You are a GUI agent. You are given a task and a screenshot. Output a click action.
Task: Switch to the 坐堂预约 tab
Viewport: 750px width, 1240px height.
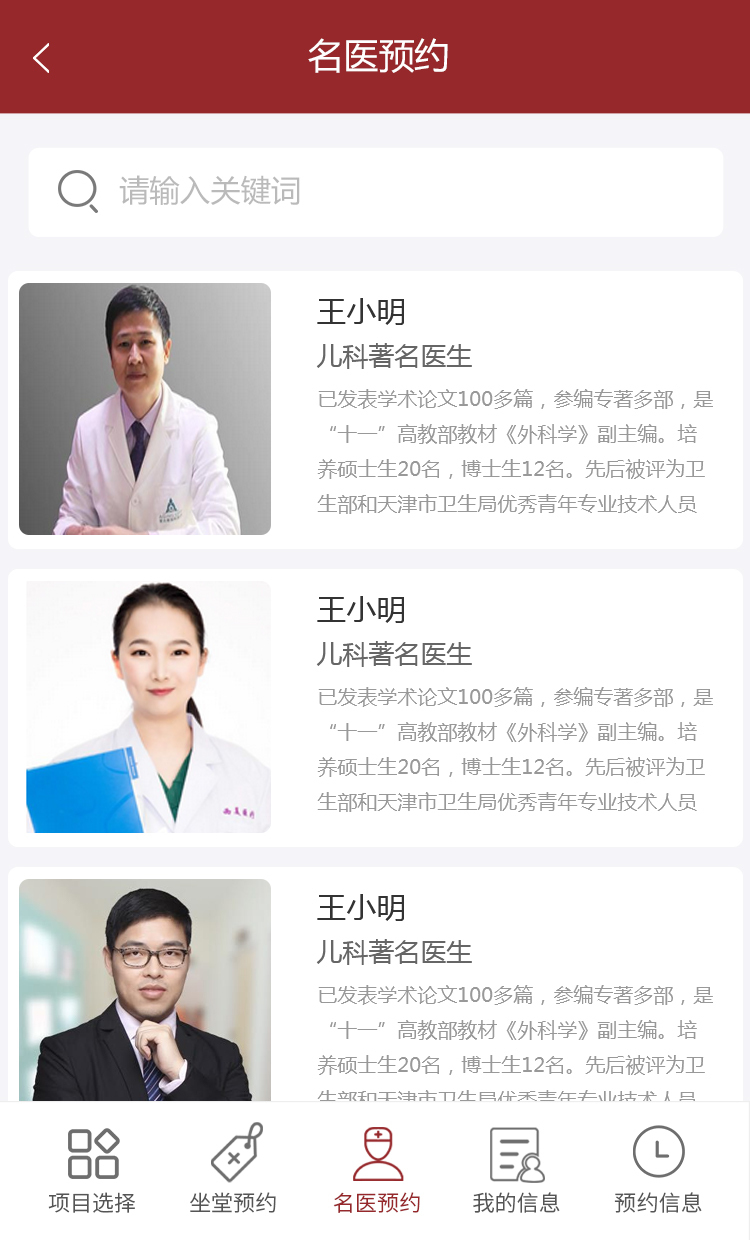tap(234, 1170)
